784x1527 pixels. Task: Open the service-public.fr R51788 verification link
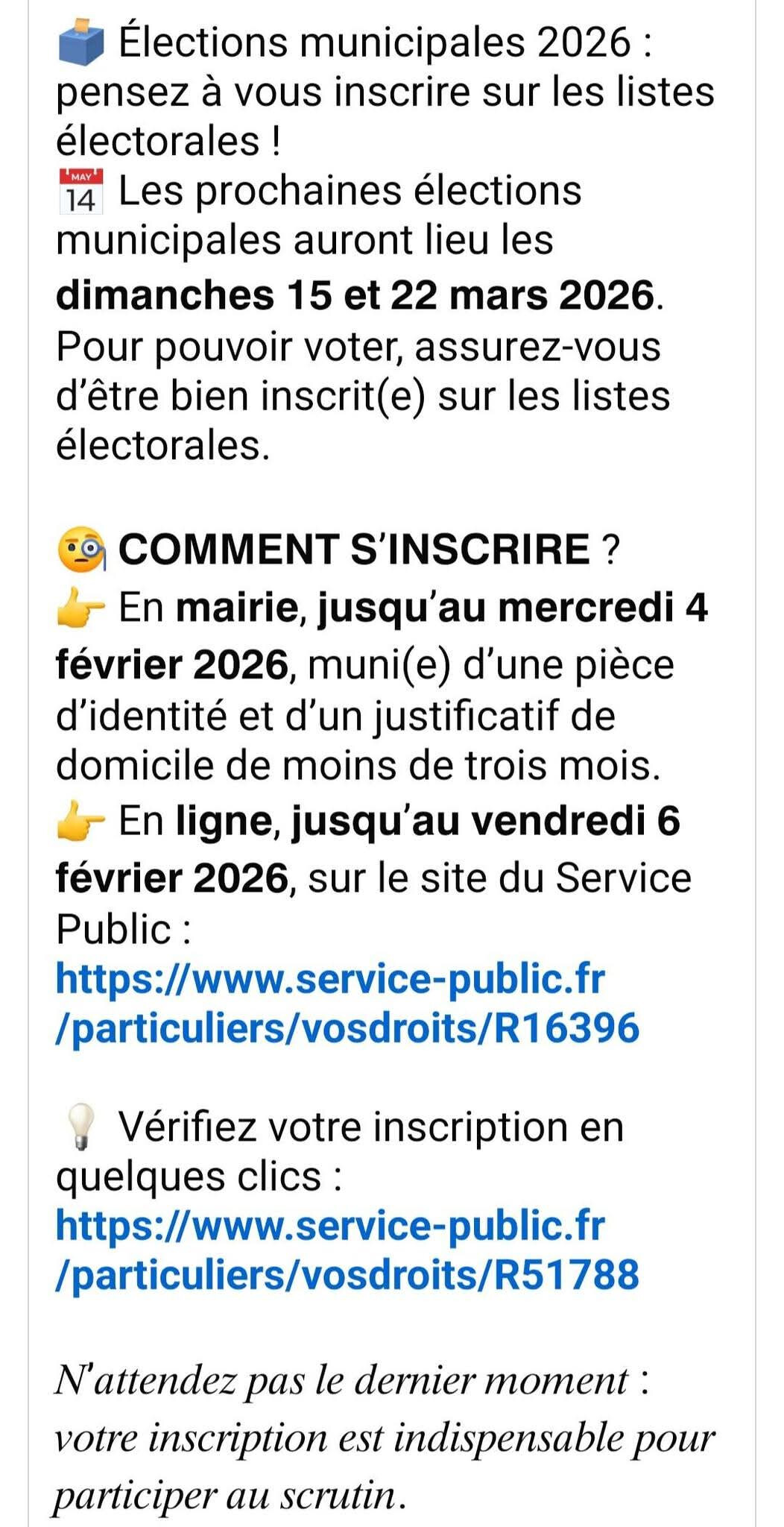[347, 1250]
